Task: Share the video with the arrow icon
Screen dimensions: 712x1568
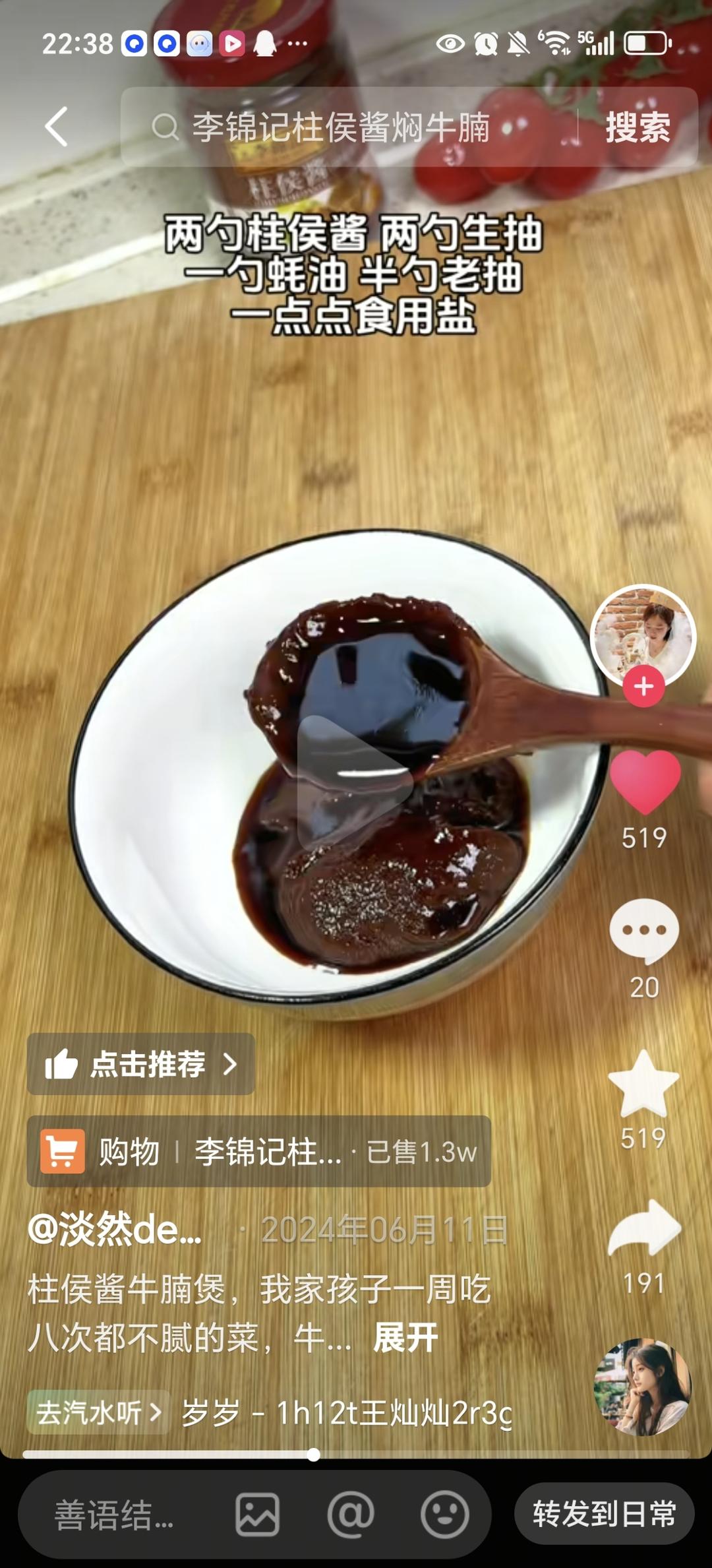Action: [644, 1228]
